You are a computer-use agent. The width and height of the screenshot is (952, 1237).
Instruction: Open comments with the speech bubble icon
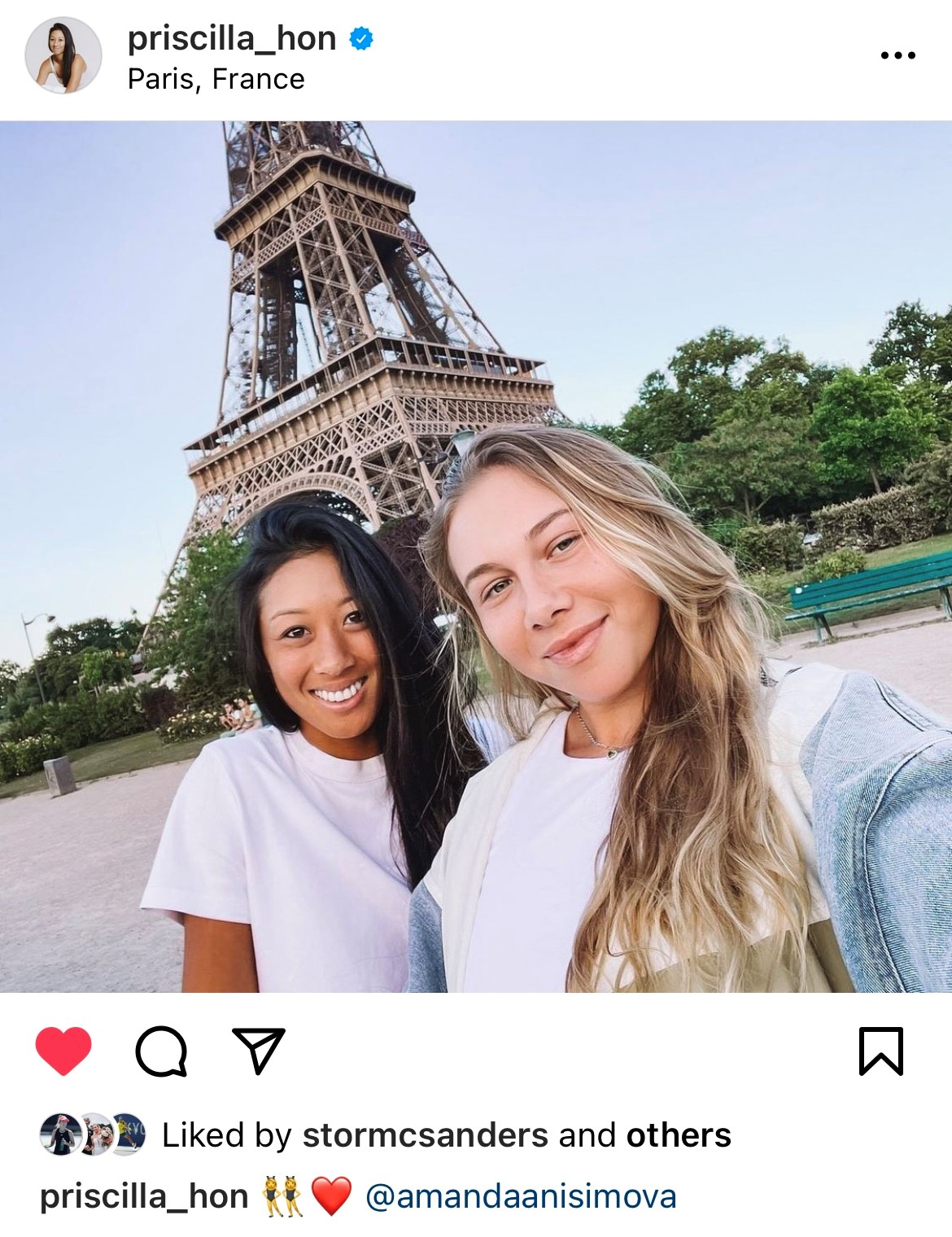[x=161, y=1051]
